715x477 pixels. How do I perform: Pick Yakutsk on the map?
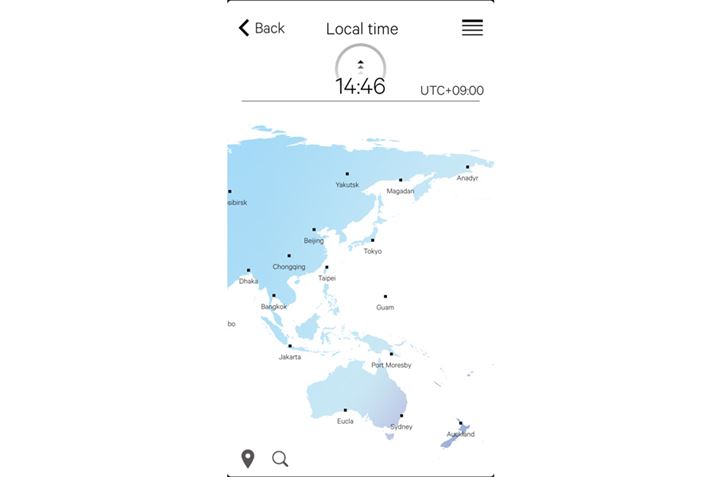[x=347, y=175]
